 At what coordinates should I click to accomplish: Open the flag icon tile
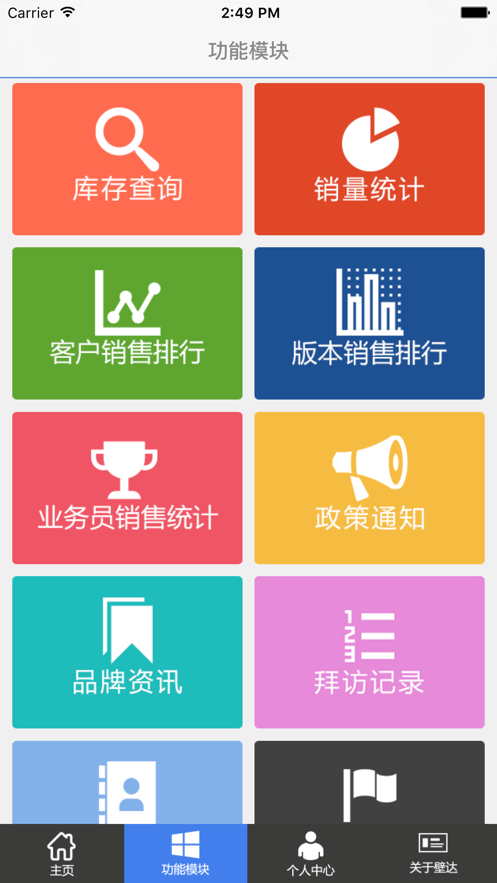tap(369, 783)
